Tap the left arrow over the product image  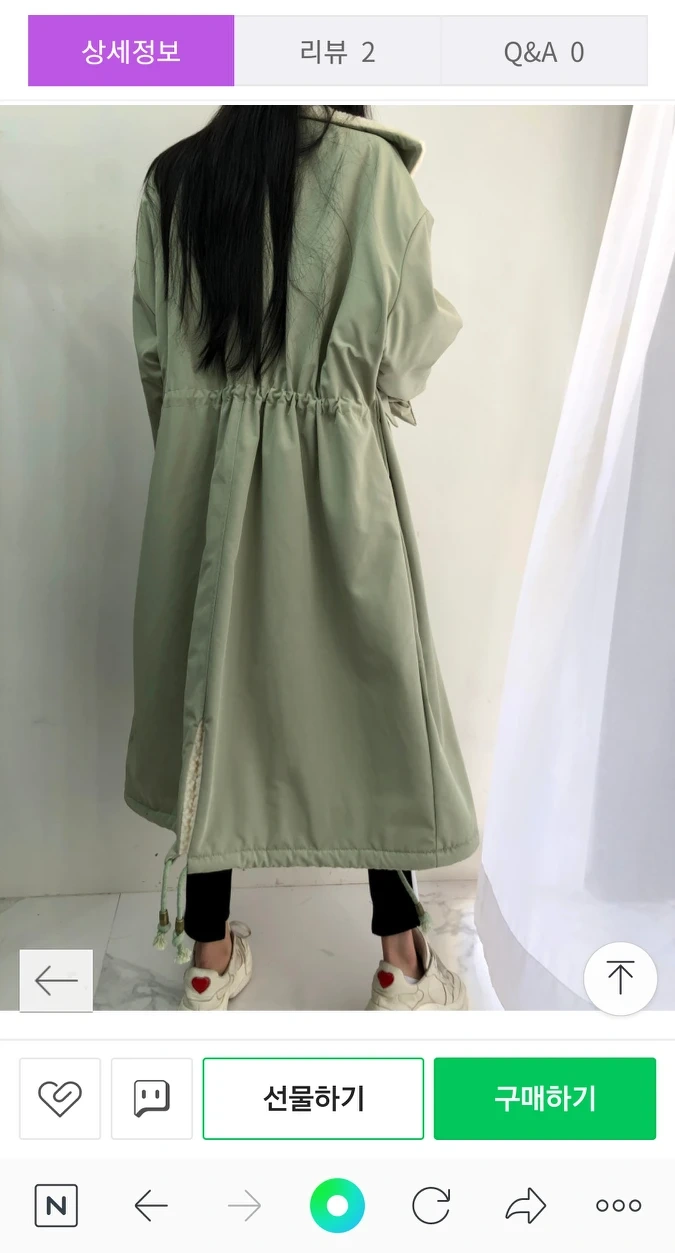[56, 981]
